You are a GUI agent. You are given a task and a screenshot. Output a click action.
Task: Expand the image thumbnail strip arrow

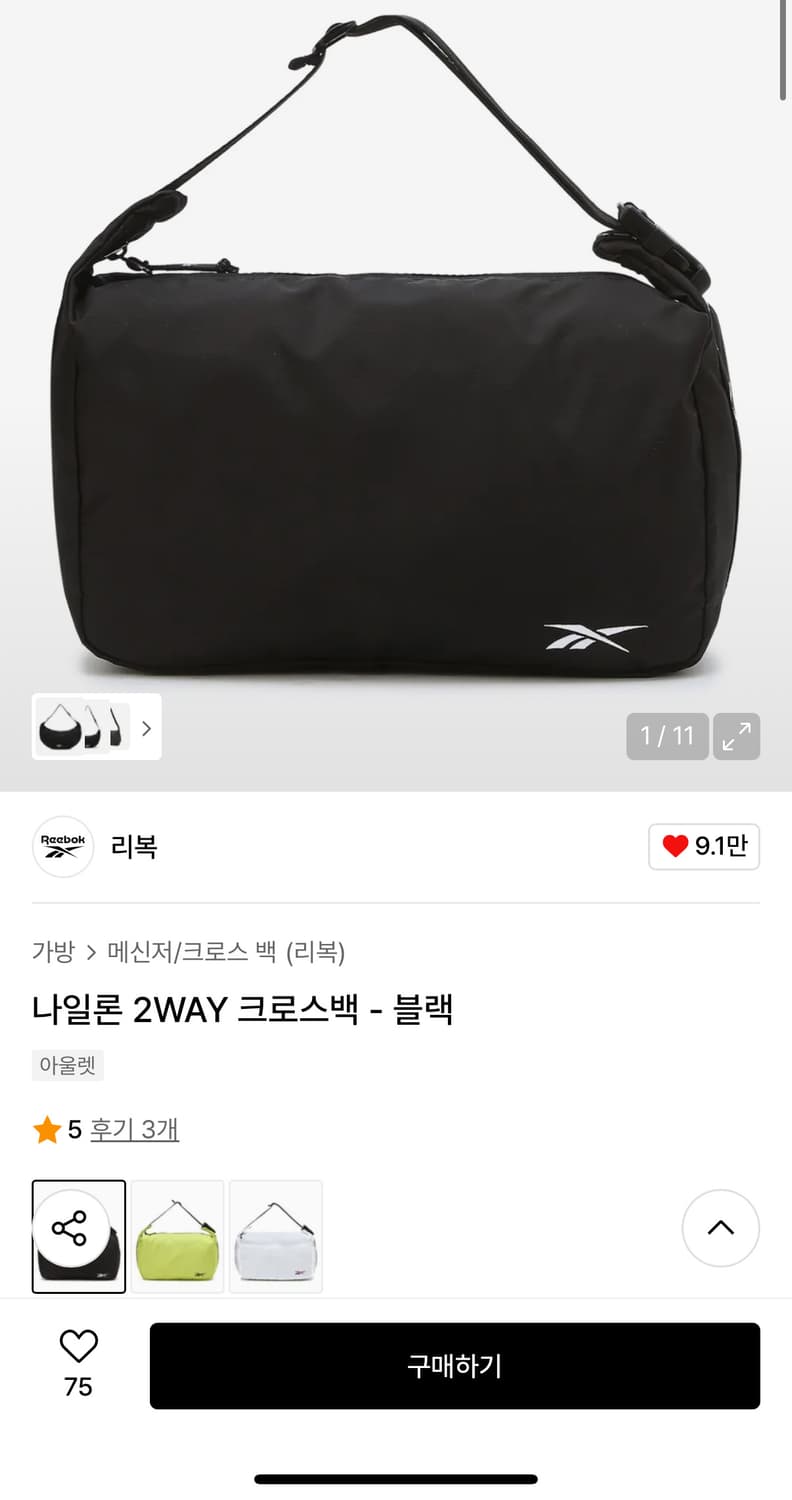(x=147, y=728)
